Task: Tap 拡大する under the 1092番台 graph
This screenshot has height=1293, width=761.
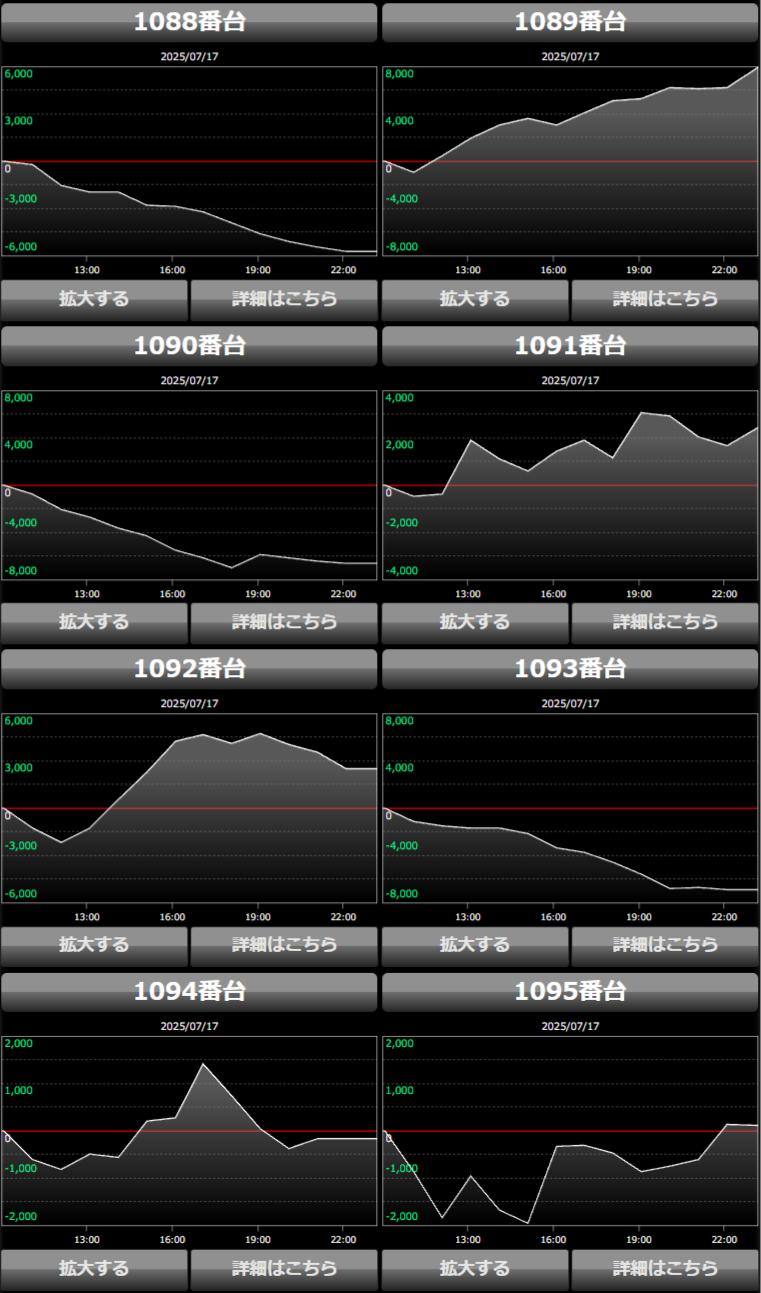Action: click(94, 945)
